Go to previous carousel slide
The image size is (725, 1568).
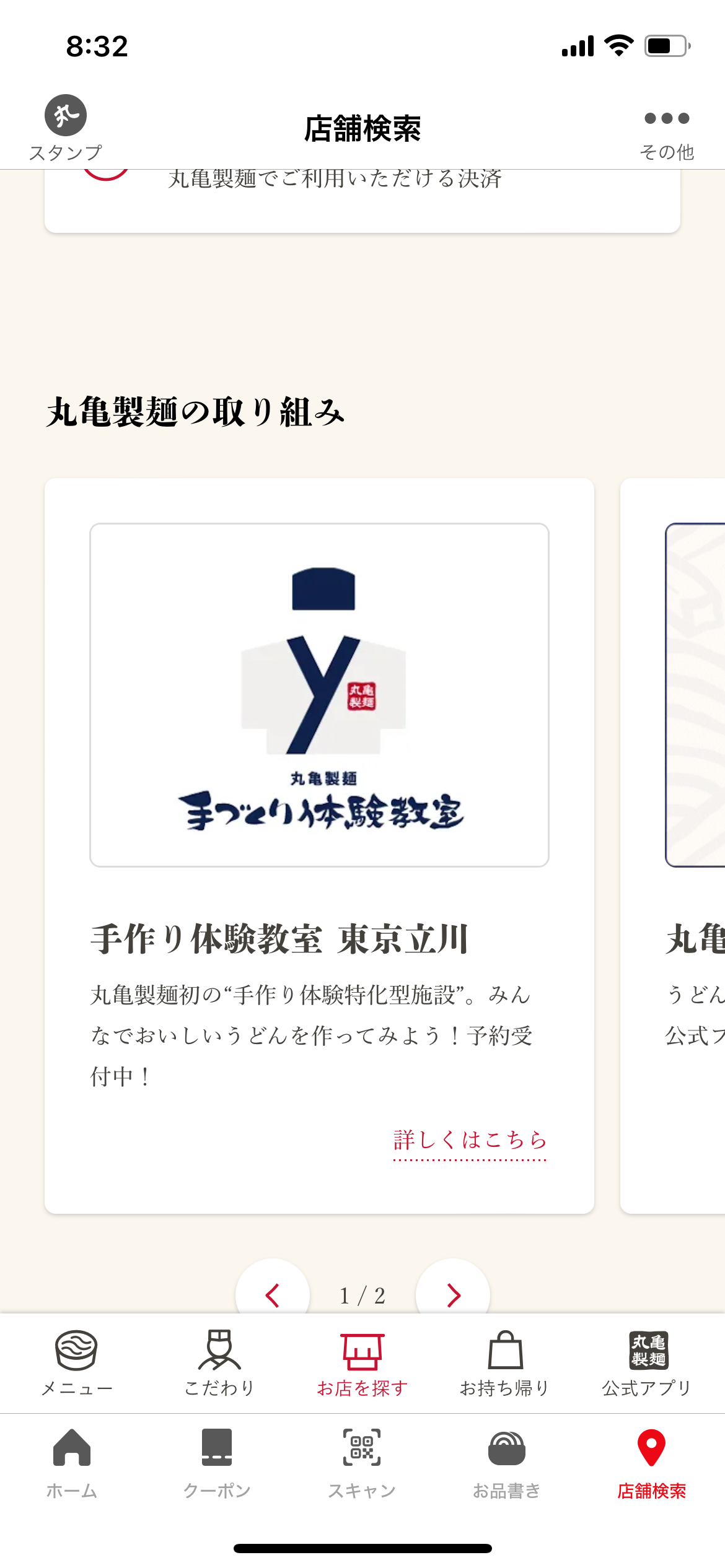(273, 1291)
